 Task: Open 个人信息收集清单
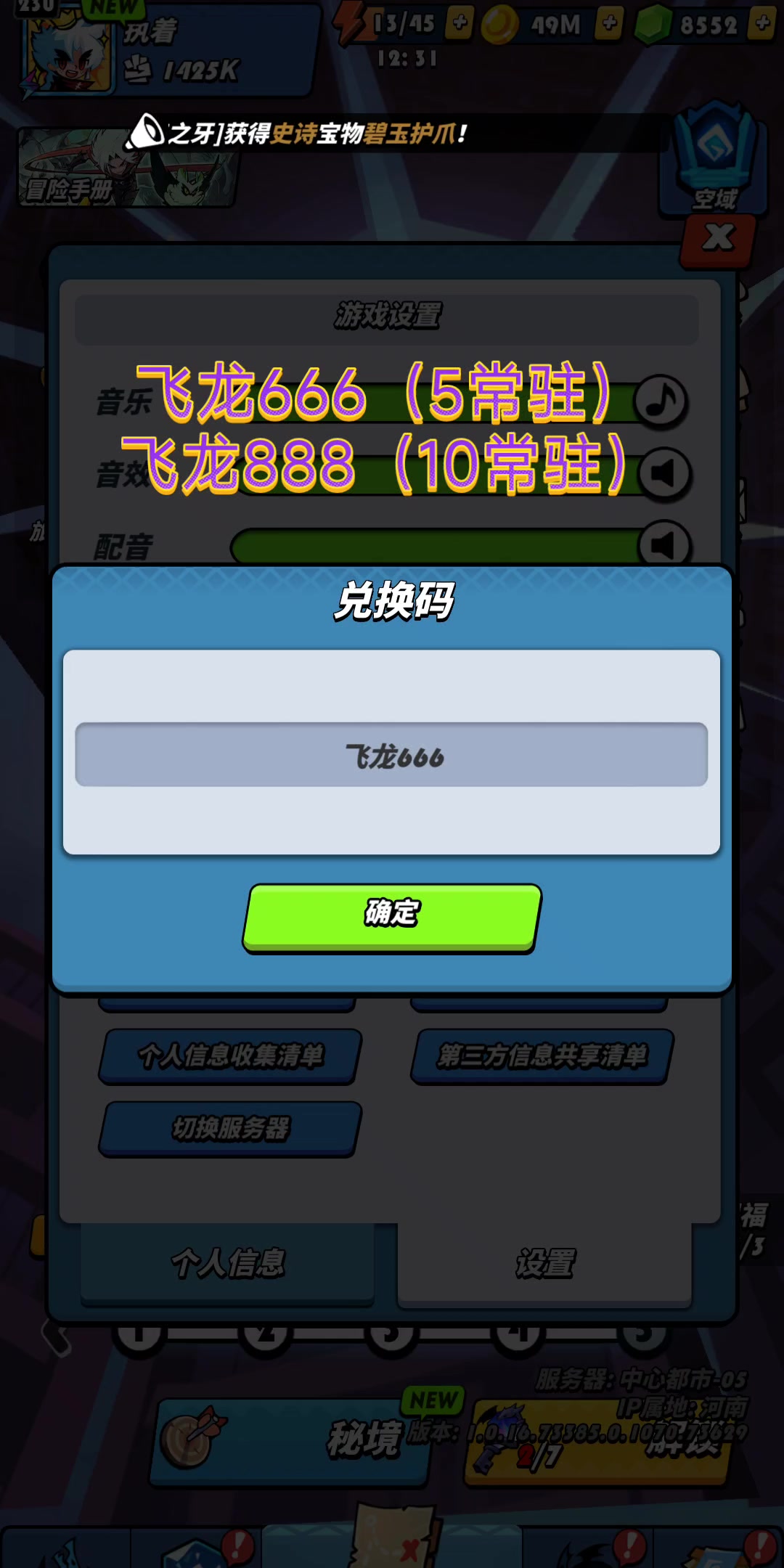[x=230, y=1056]
